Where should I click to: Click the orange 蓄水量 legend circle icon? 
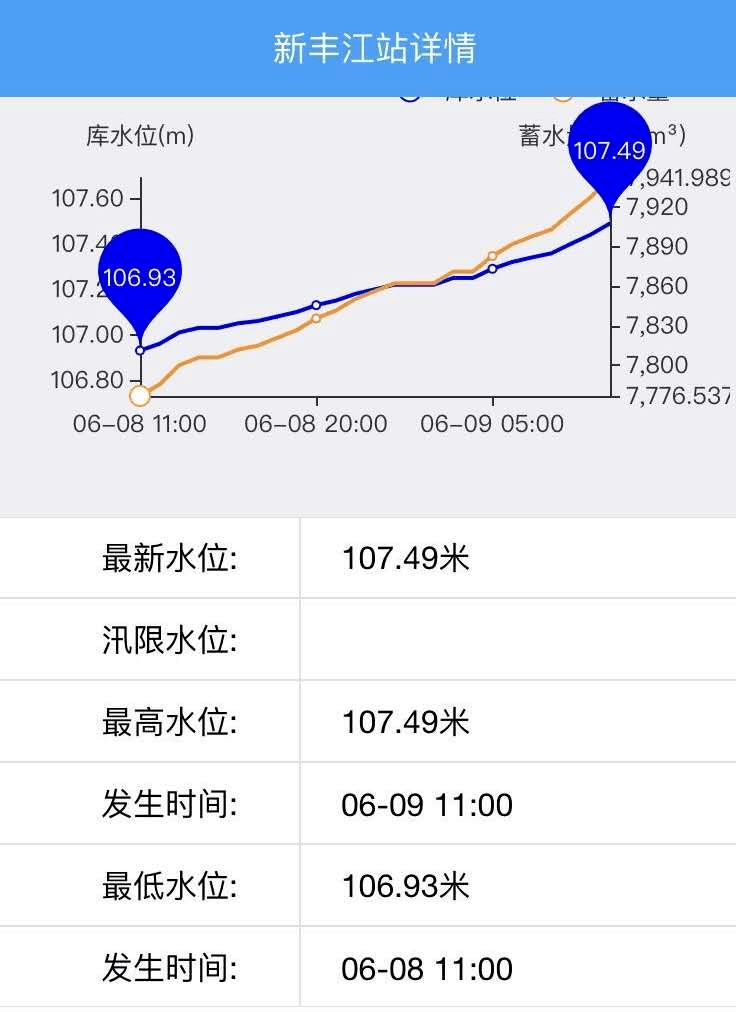[565, 95]
